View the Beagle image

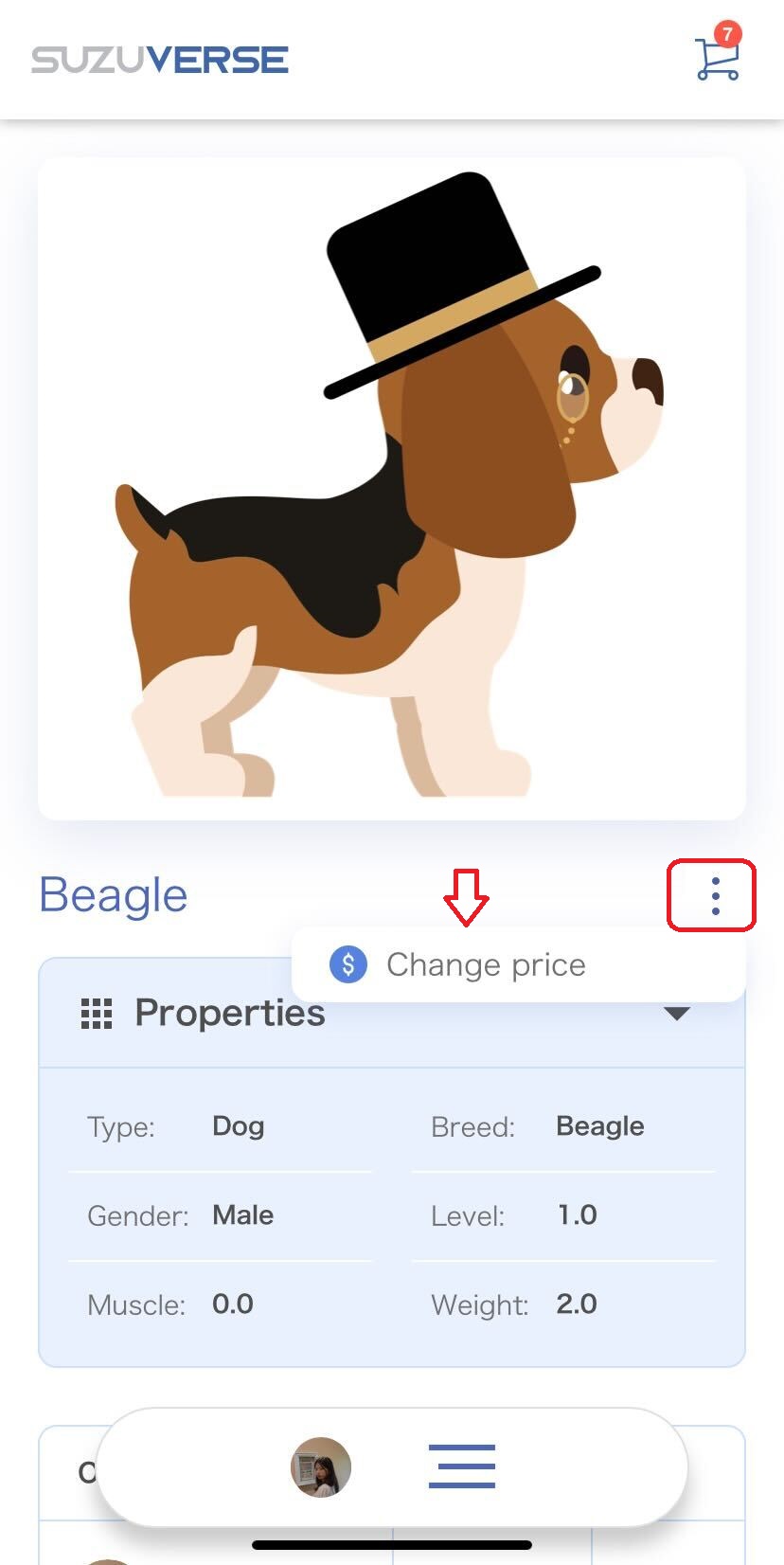pos(392,488)
